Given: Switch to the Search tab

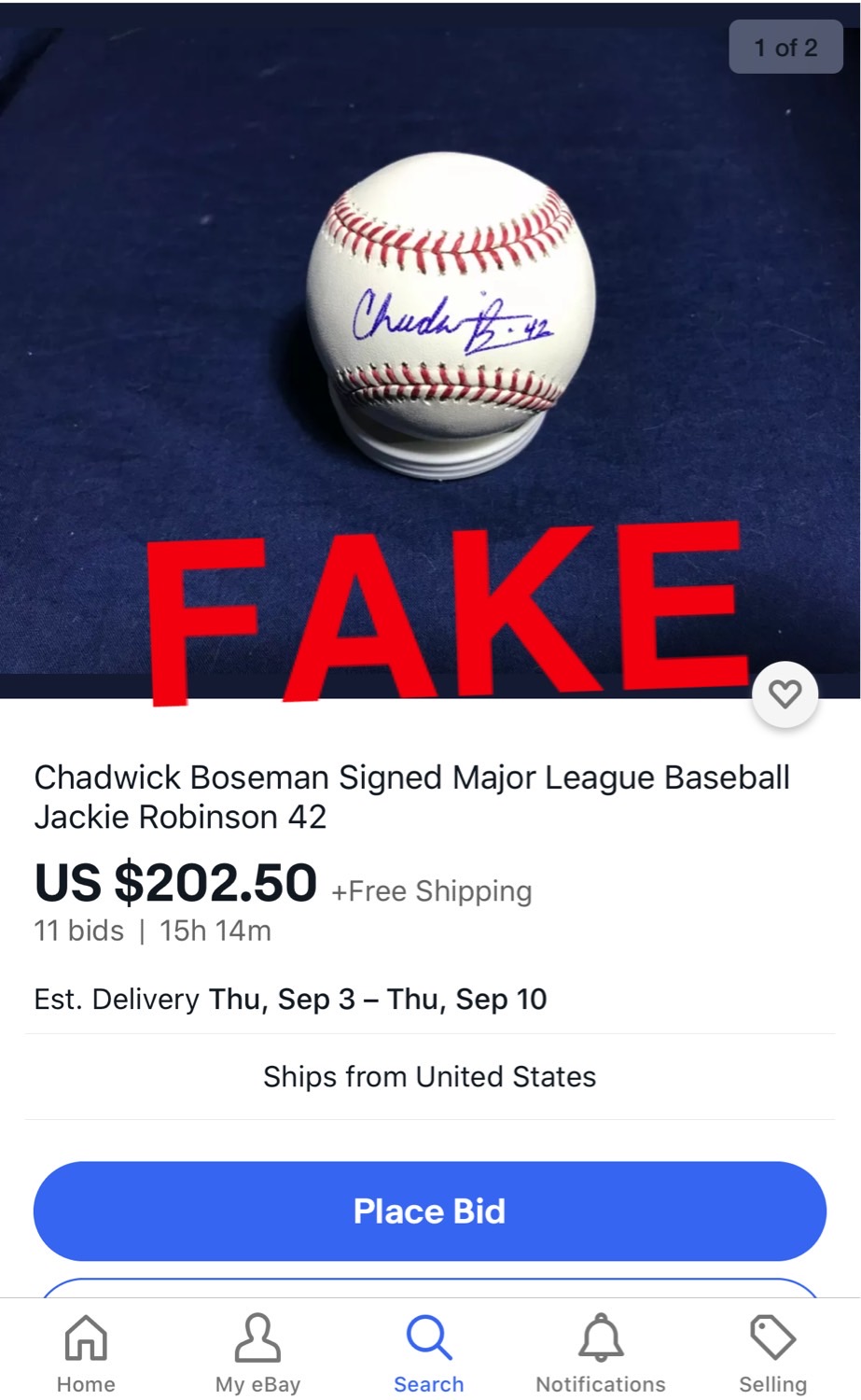Looking at the screenshot, I should [x=429, y=1352].
